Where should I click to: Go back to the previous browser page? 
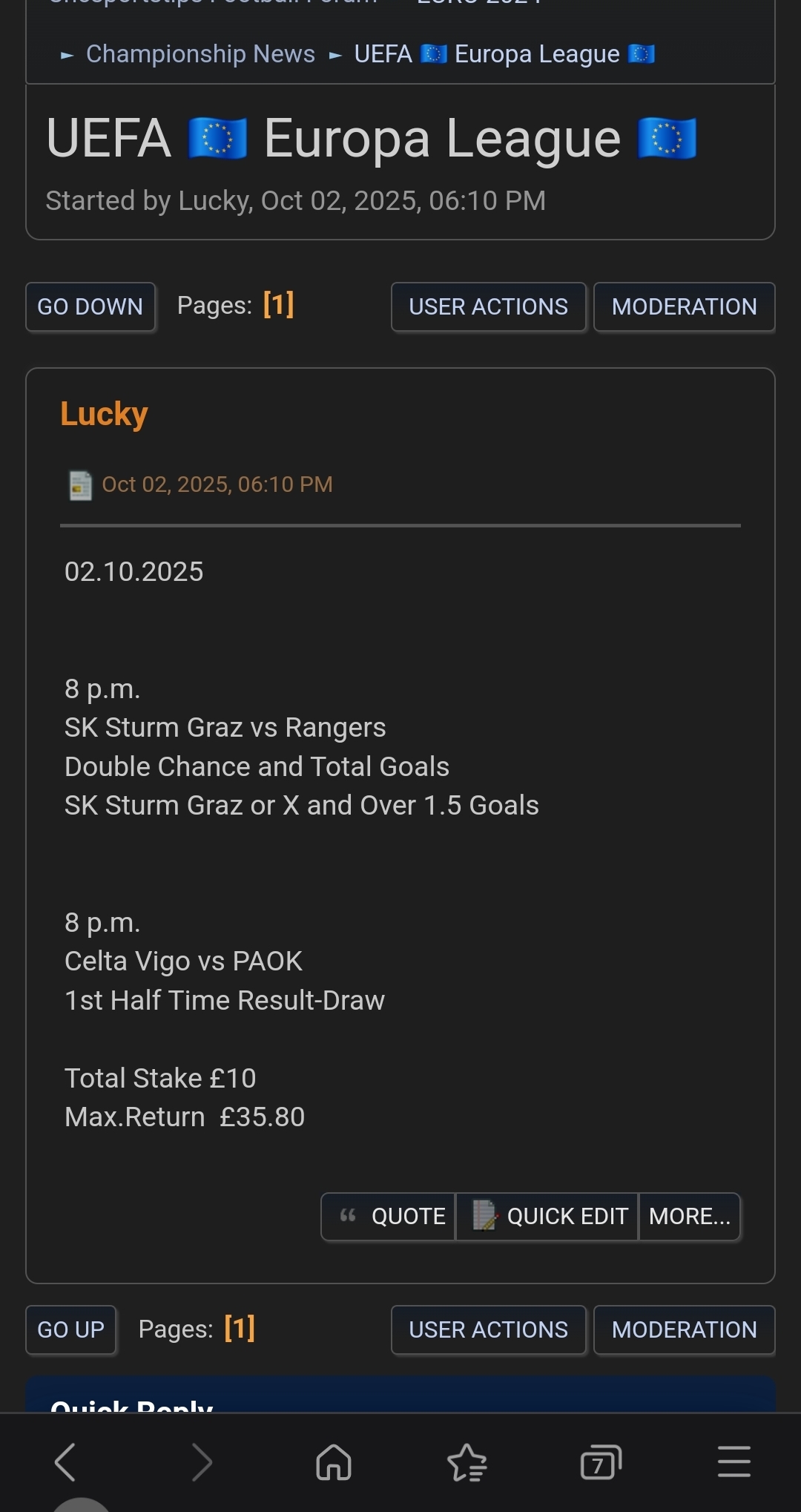66,1462
